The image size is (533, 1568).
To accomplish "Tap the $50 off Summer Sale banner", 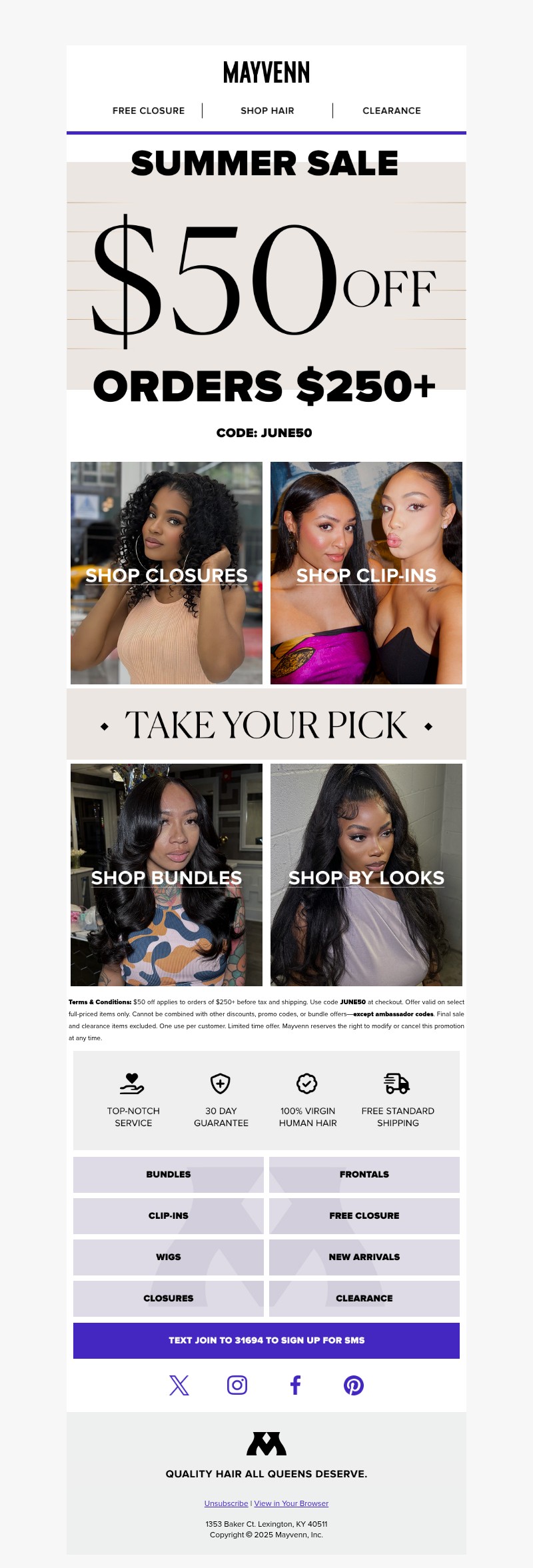I will (266, 280).
